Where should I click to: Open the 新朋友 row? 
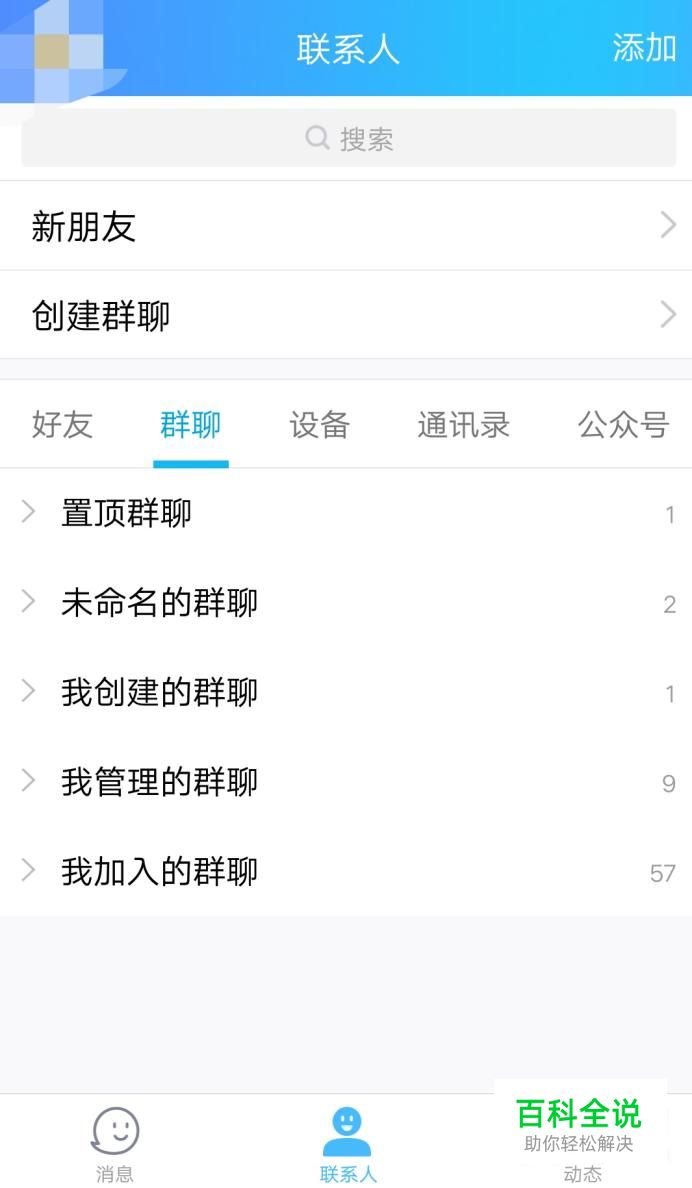point(345,226)
